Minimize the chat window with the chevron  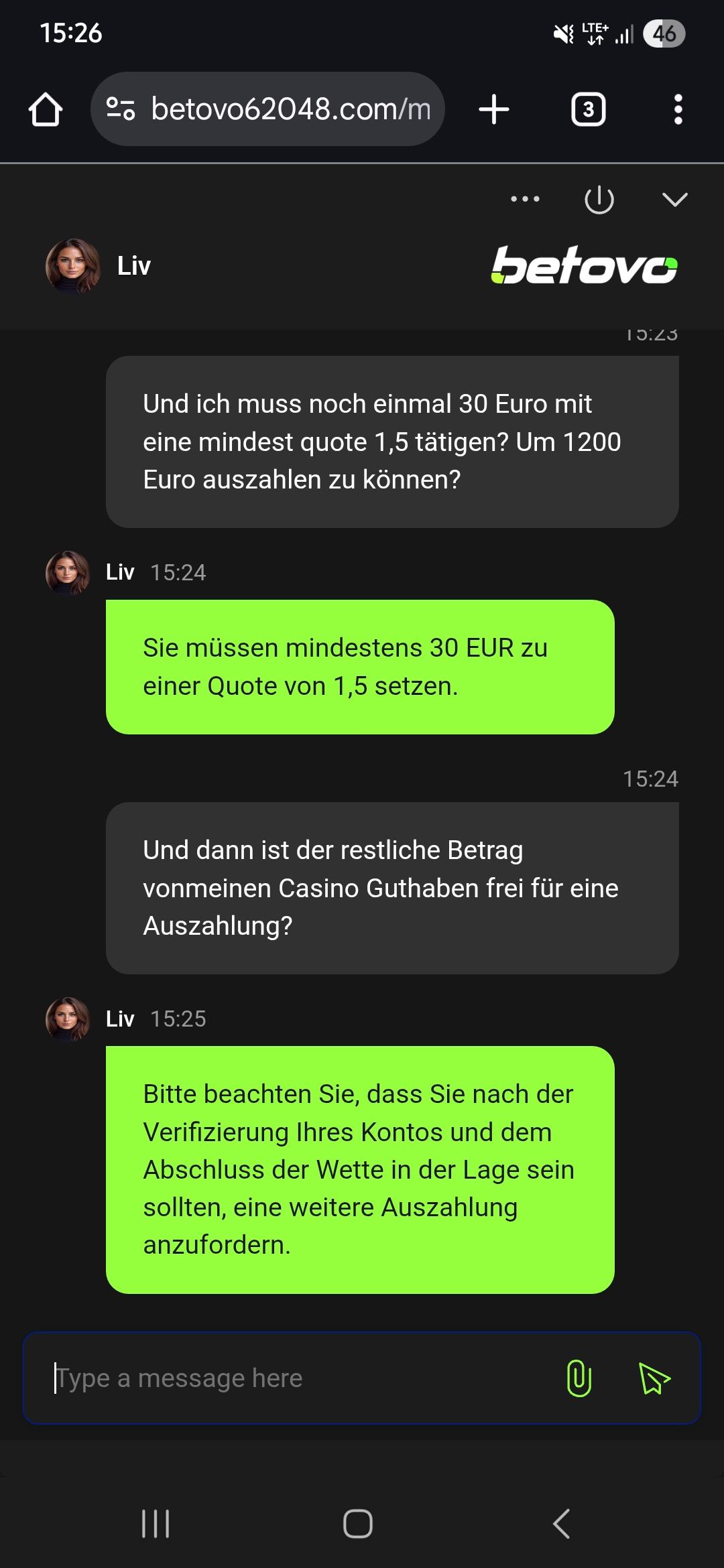(674, 199)
